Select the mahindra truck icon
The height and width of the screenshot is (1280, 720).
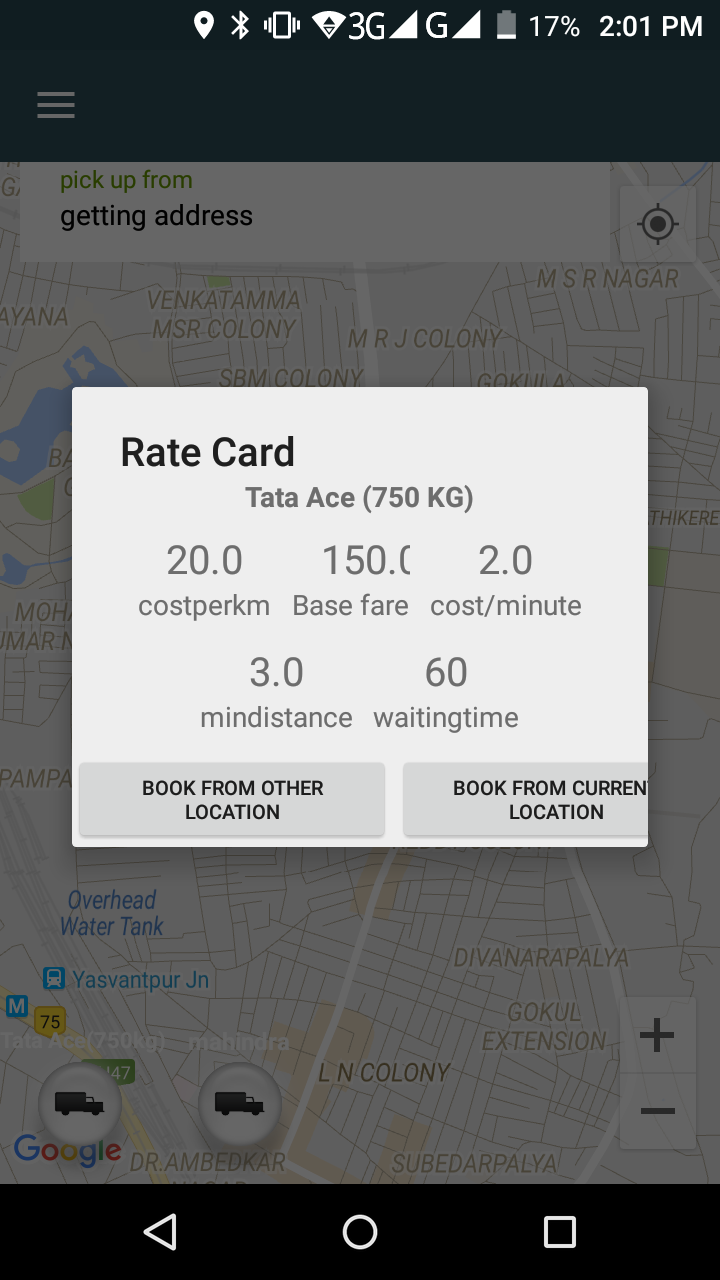coord(239,1104)
